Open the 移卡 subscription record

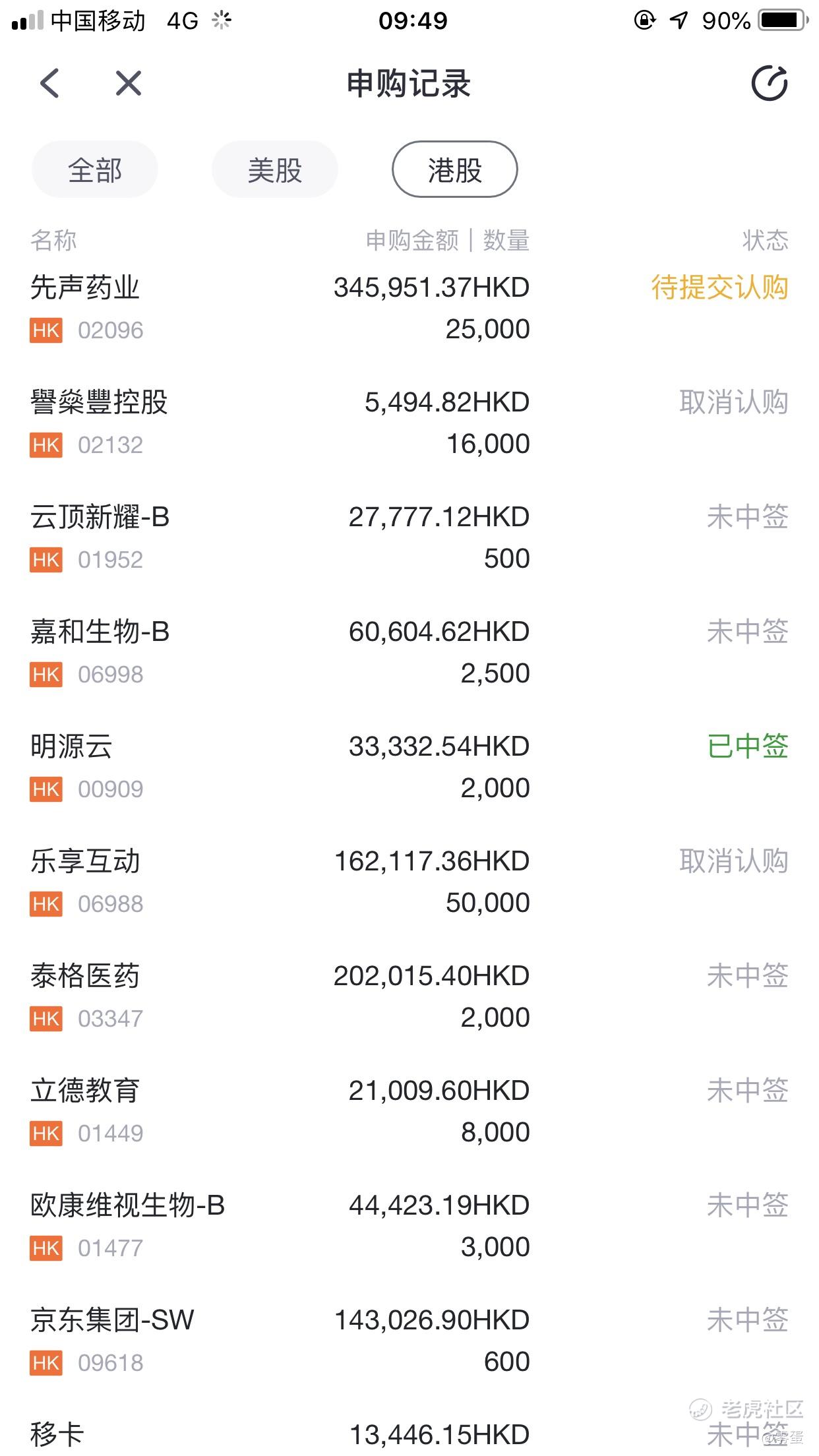click(x=409, y=1434)
